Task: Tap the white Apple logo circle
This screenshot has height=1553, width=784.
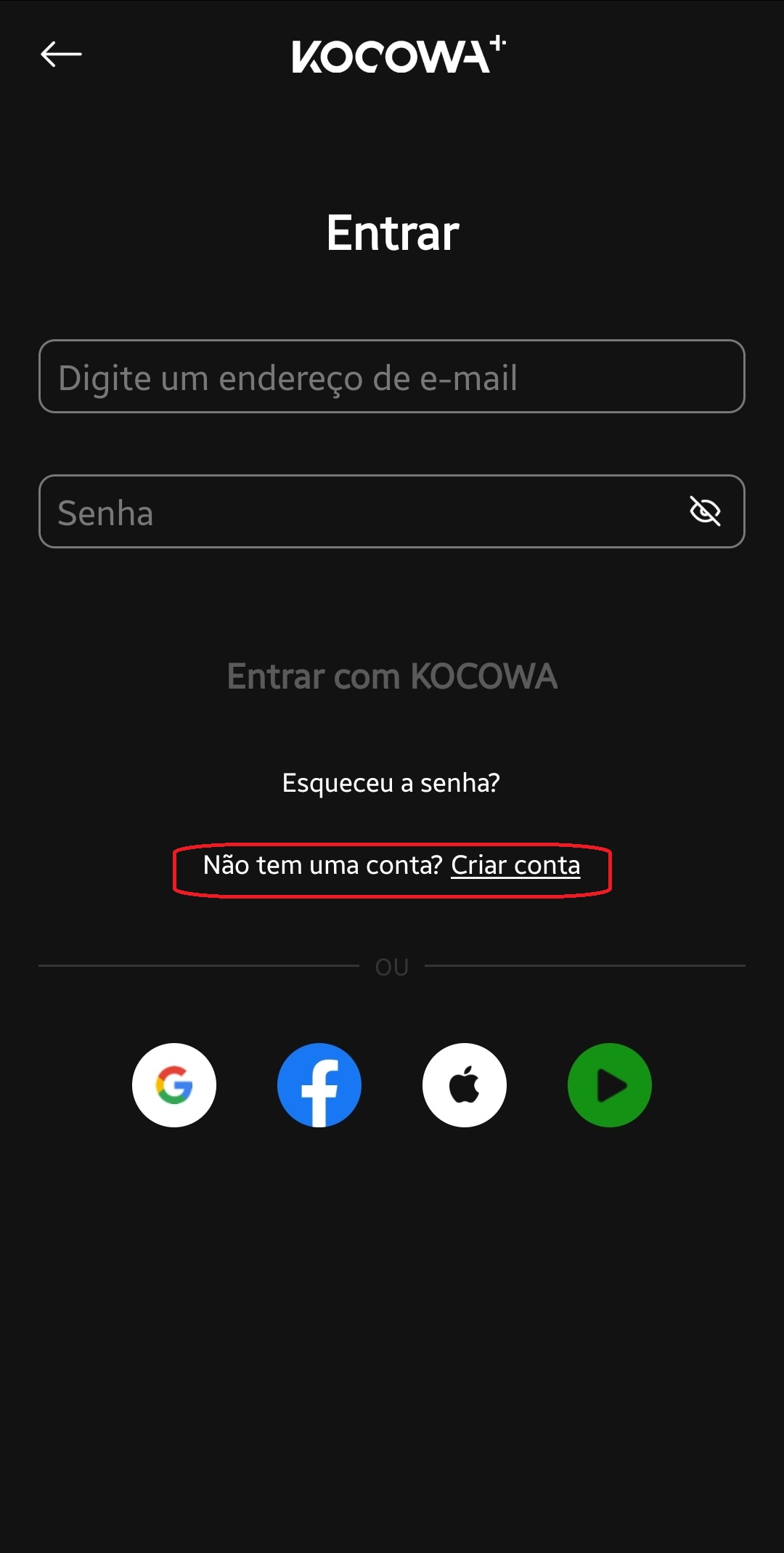Action: pos(465,1084)
